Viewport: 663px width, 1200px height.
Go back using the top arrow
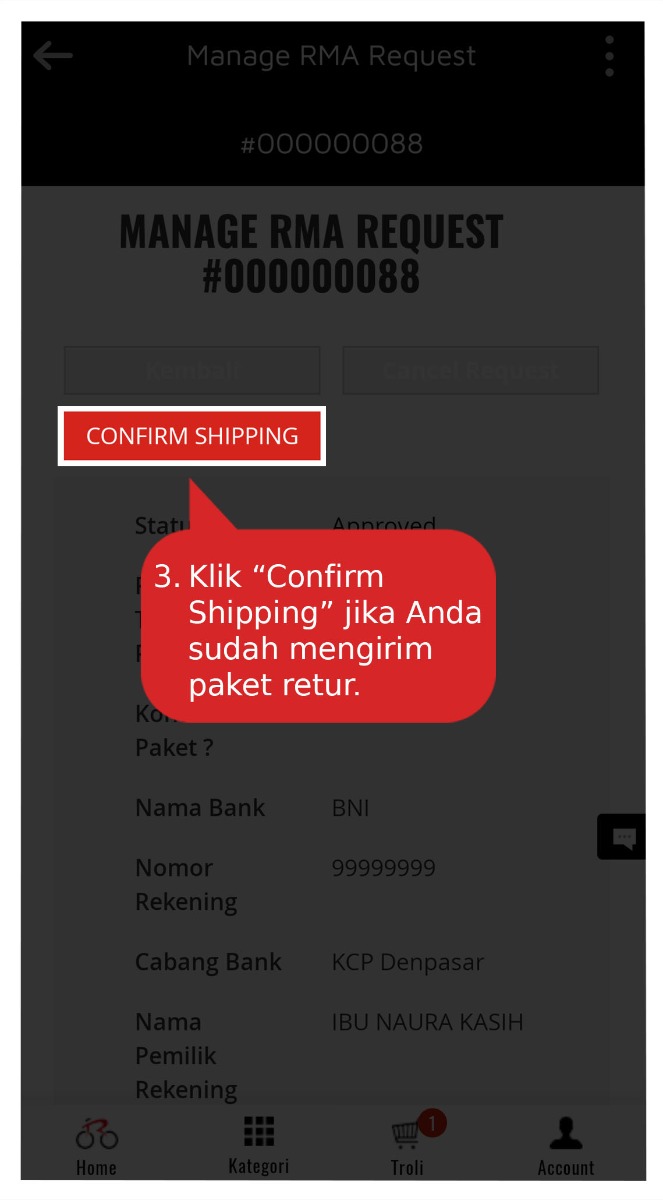pyautogui.click(x=53, y=56)
